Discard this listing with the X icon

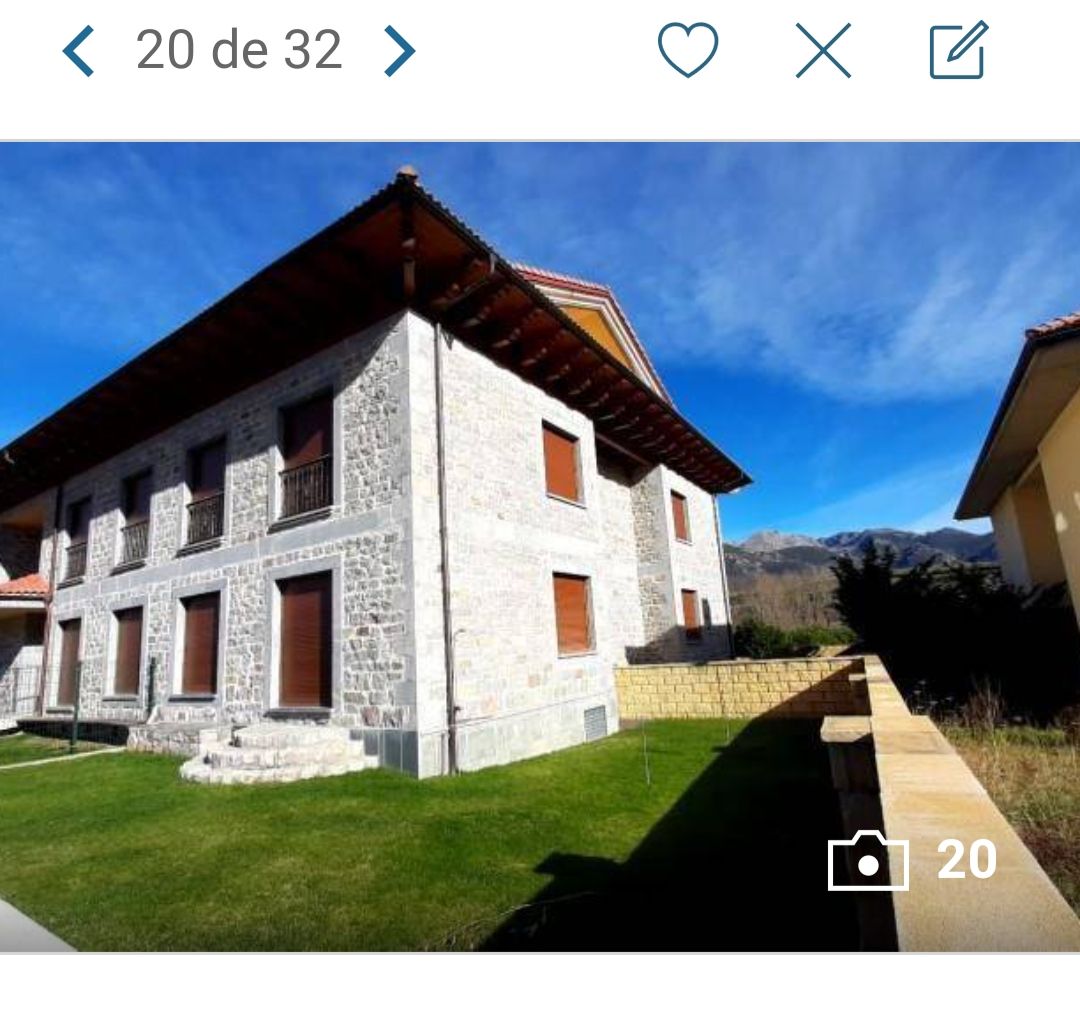point(823,50)
